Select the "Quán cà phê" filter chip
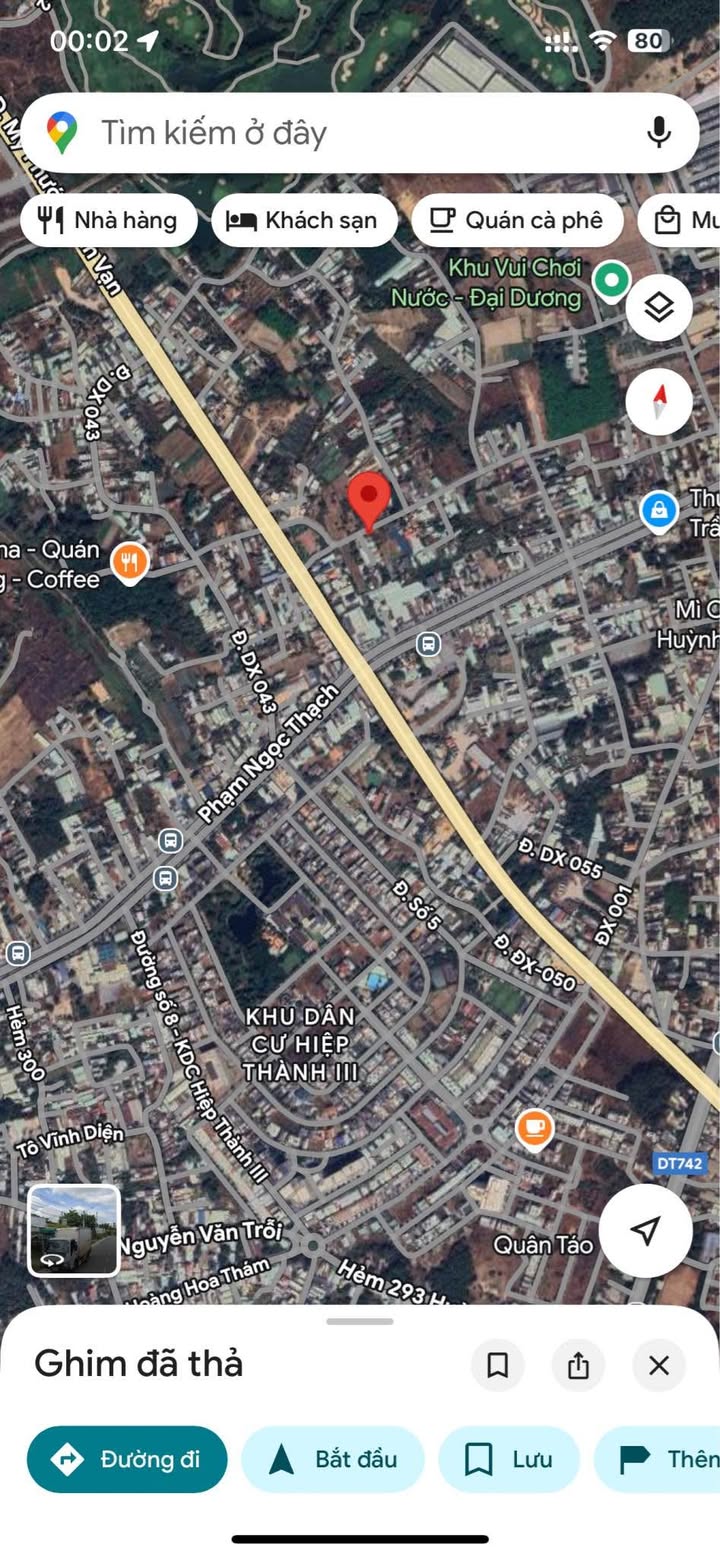720x1557 pixels. tap(517, 220)
